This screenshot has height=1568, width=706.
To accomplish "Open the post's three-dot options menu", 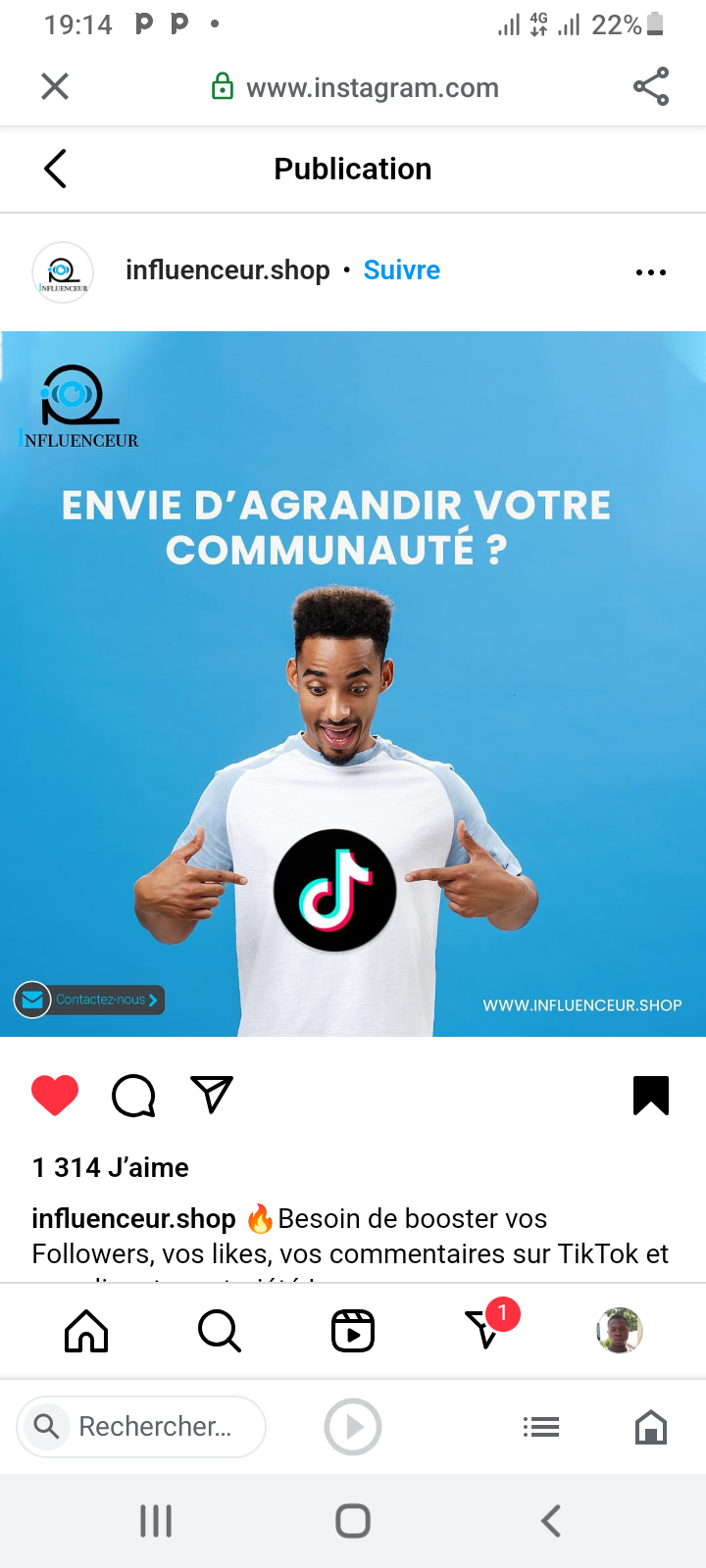I will coord(650,272).
